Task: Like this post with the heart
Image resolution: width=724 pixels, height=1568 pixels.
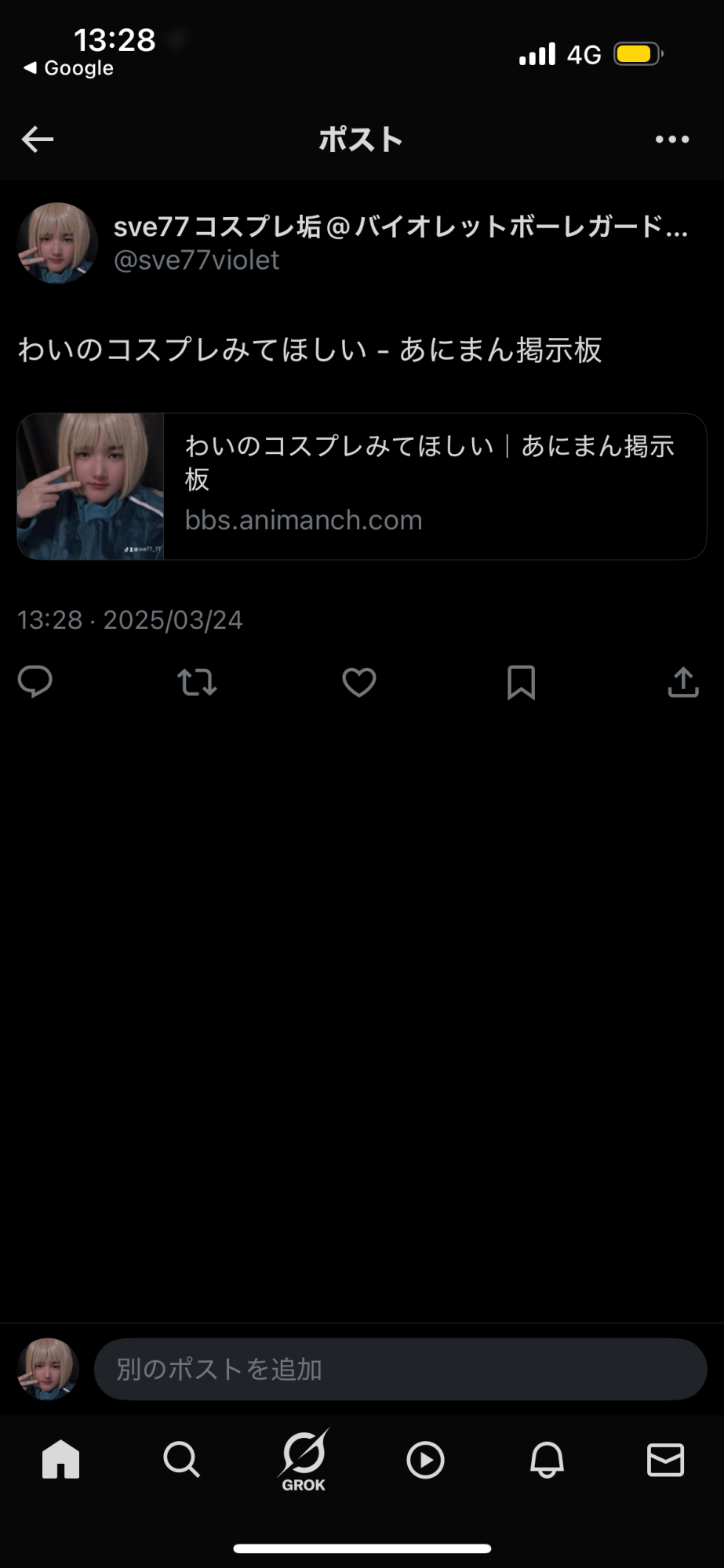Action: pos(359,682)
